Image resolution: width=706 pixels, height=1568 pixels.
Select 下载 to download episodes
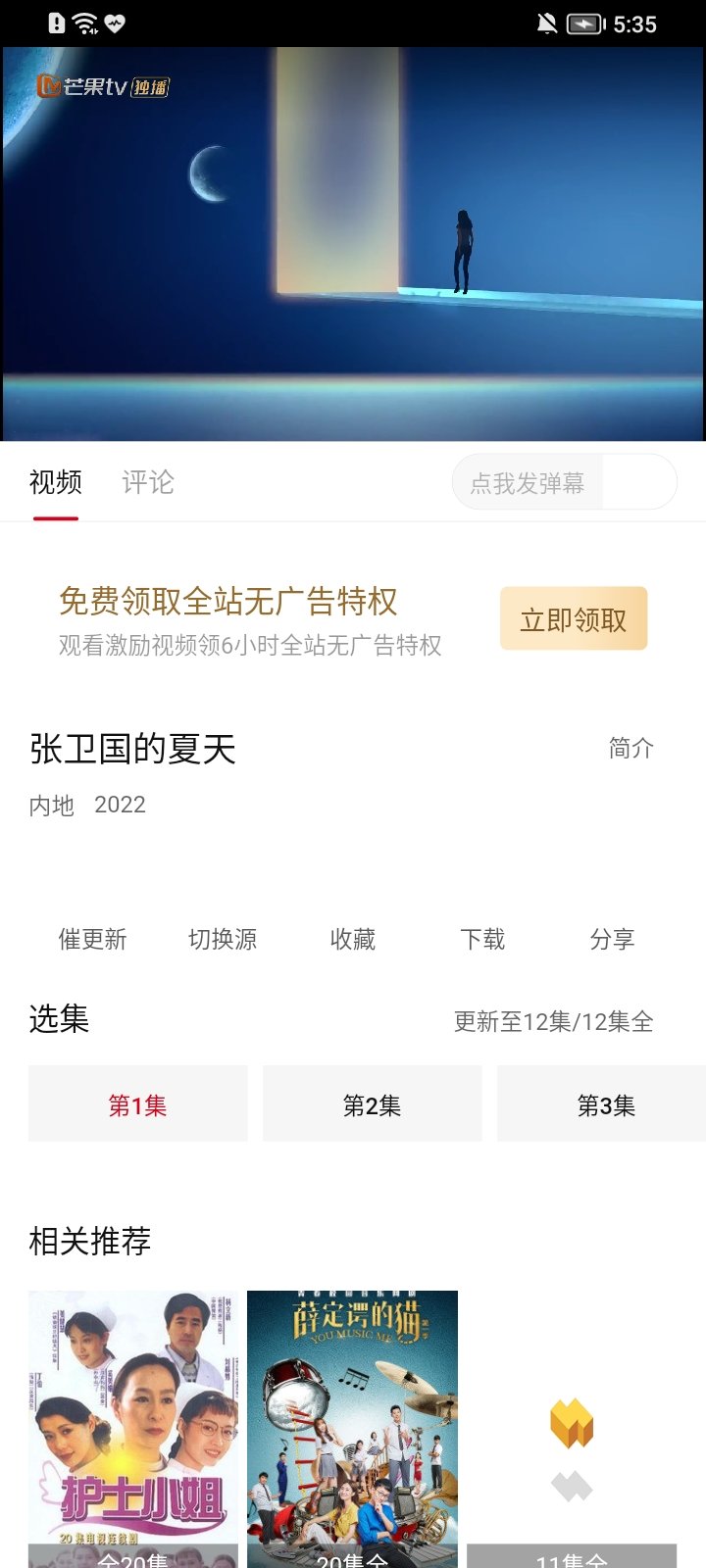click(482, 939)
